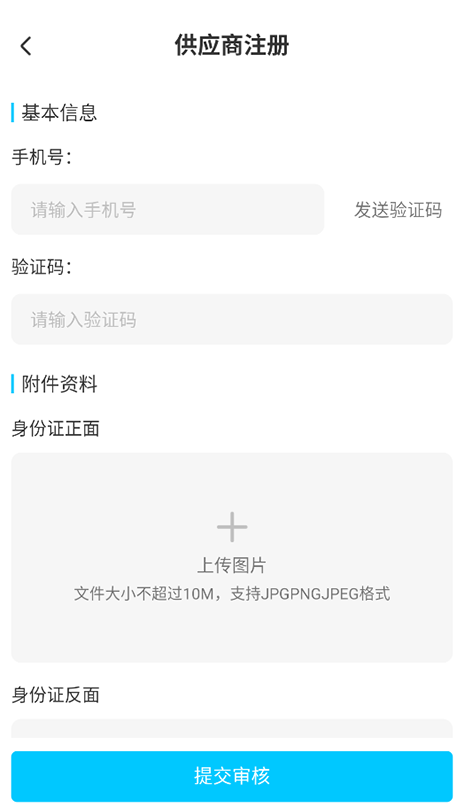Focus the verification code field
Viewport: 466px width, 809px height.
click(232, 319)
